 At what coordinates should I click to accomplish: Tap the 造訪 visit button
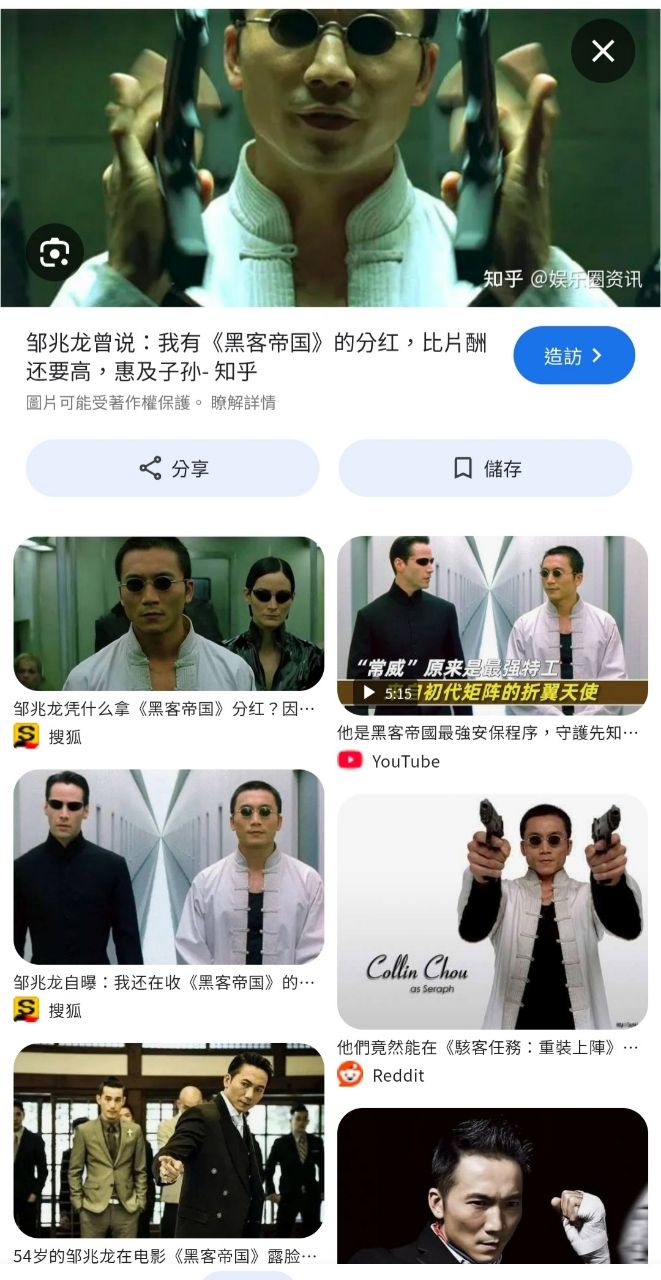(574, 355)
